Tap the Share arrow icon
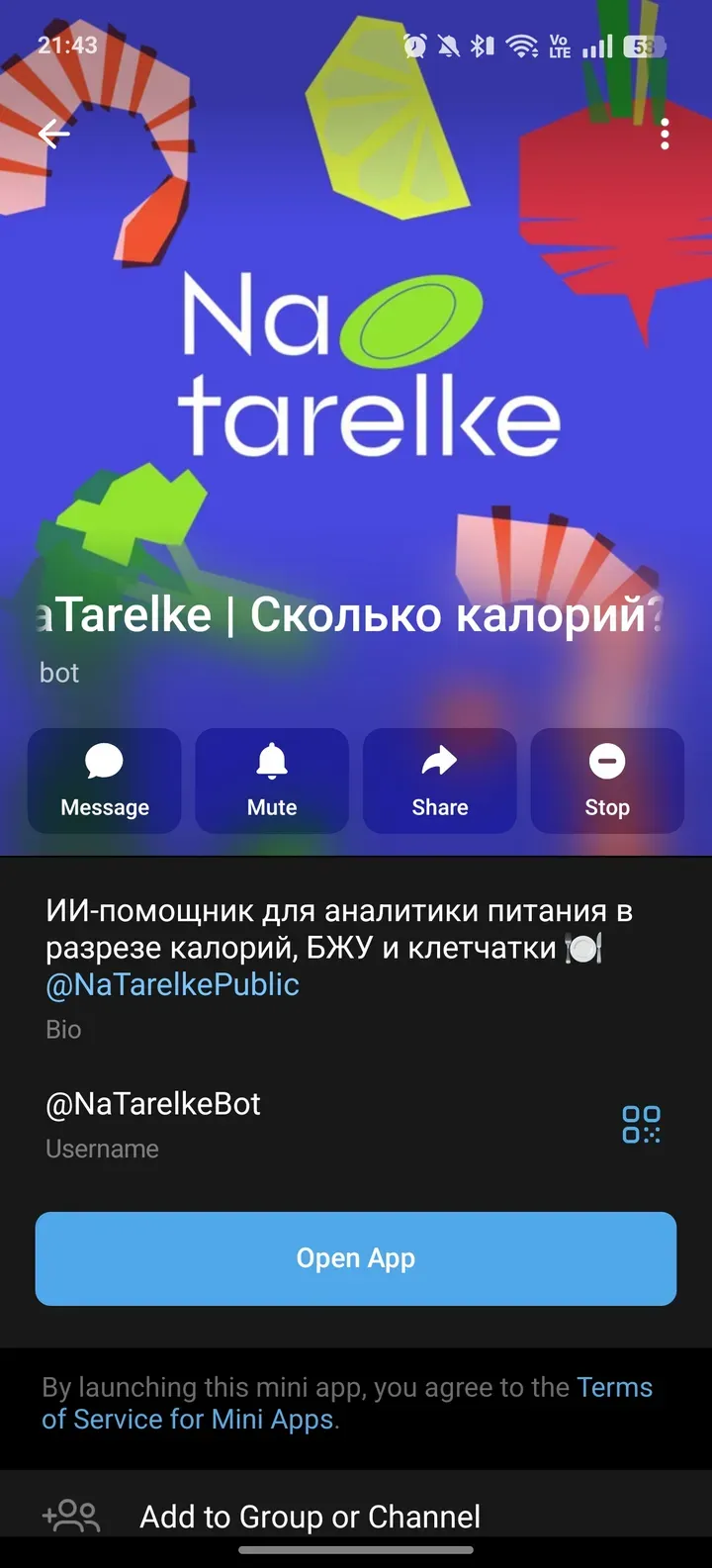The width and height of the screenshot is (712, 1568). [439, 760]
